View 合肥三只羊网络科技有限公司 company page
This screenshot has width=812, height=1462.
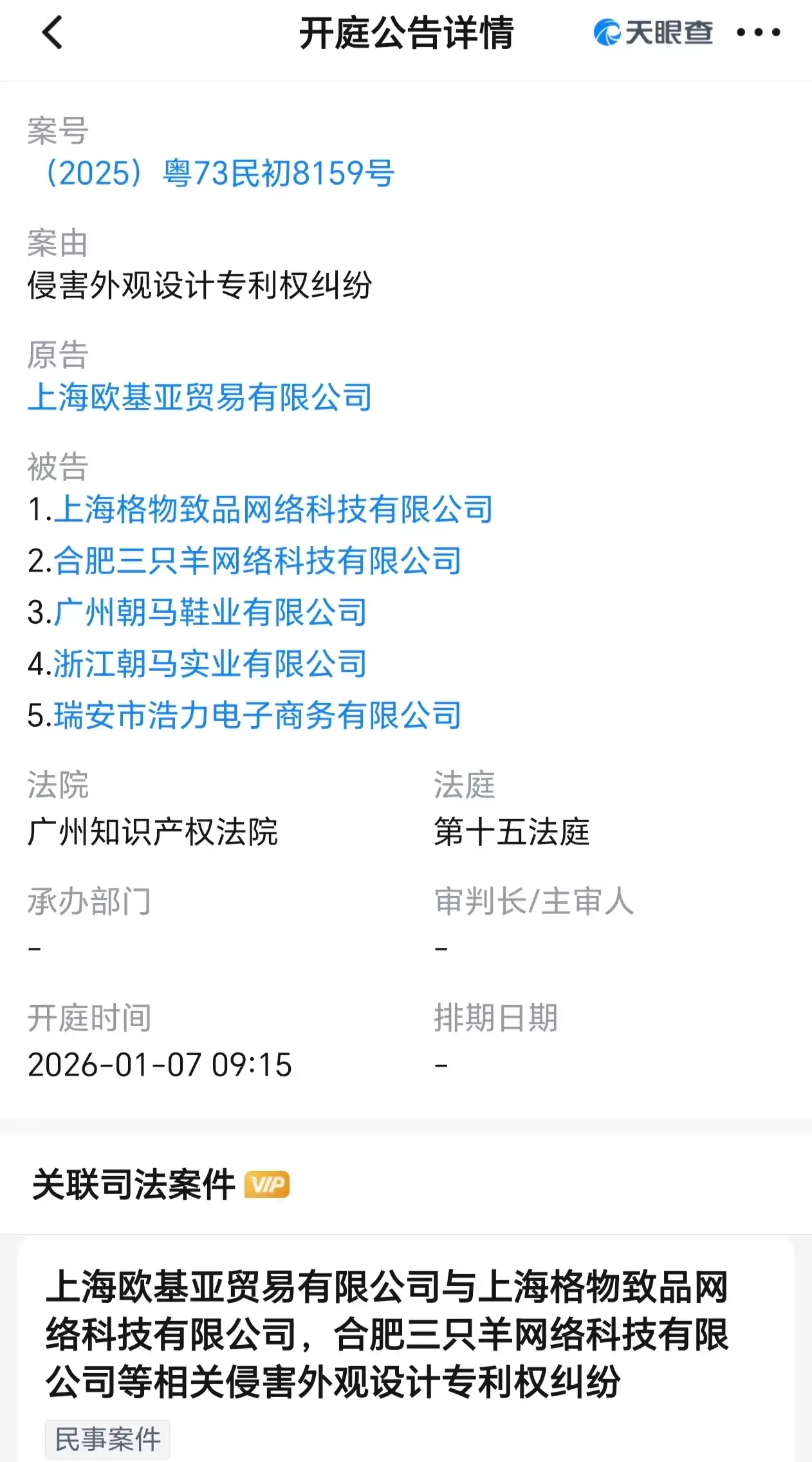coord(257,561)
